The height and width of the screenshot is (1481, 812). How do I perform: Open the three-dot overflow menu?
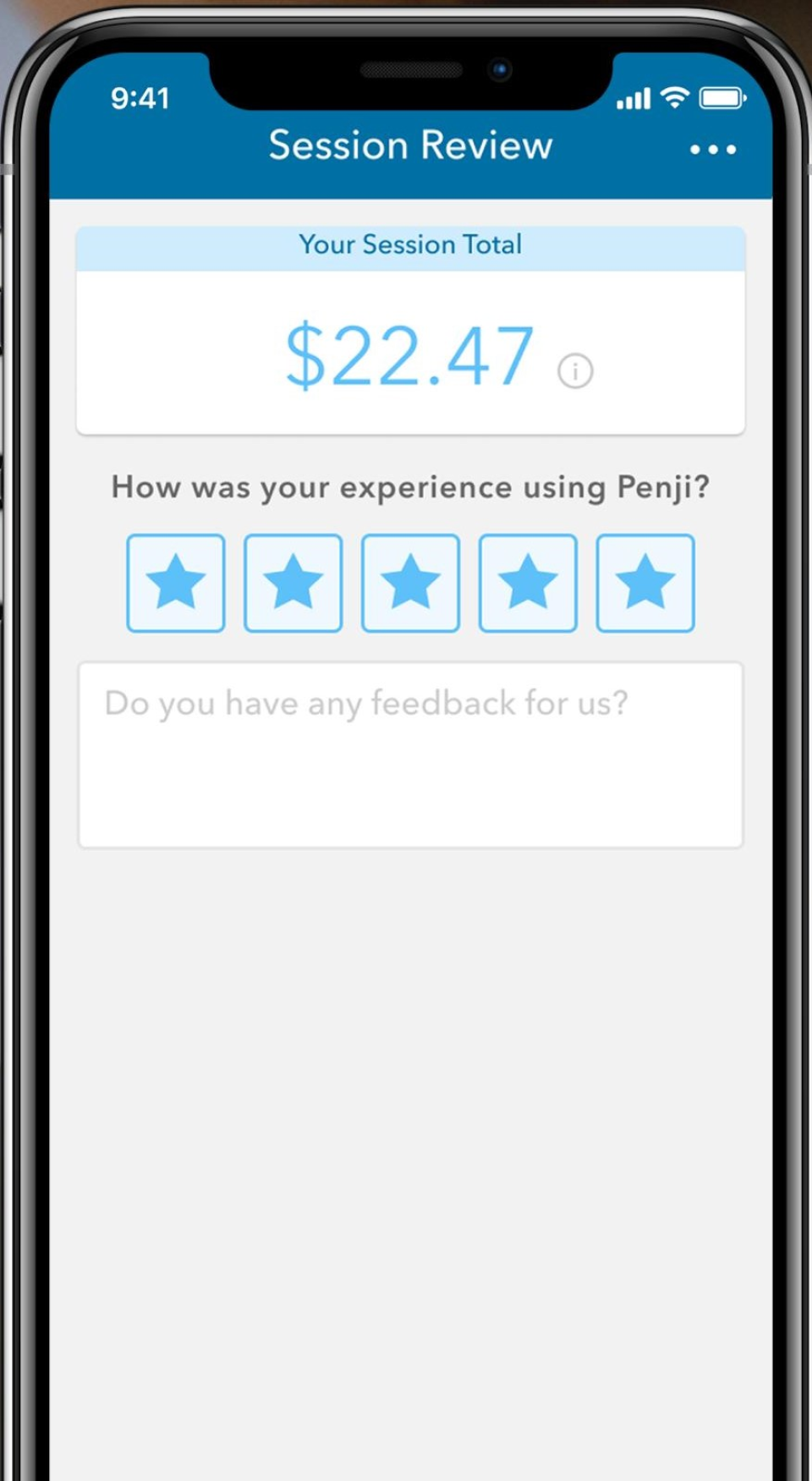[712, 150]
